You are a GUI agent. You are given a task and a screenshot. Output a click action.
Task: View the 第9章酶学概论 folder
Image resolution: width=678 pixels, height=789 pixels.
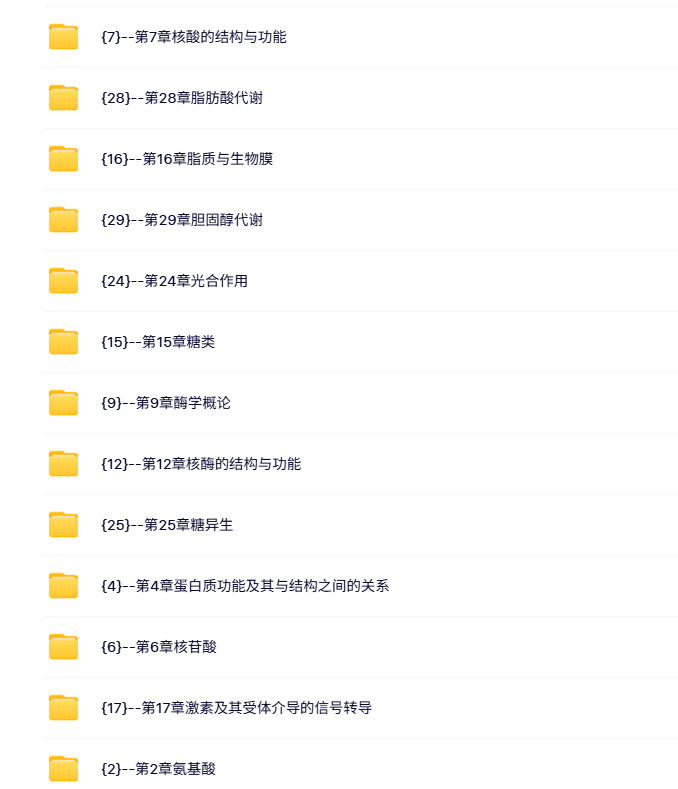coord(166,403)
